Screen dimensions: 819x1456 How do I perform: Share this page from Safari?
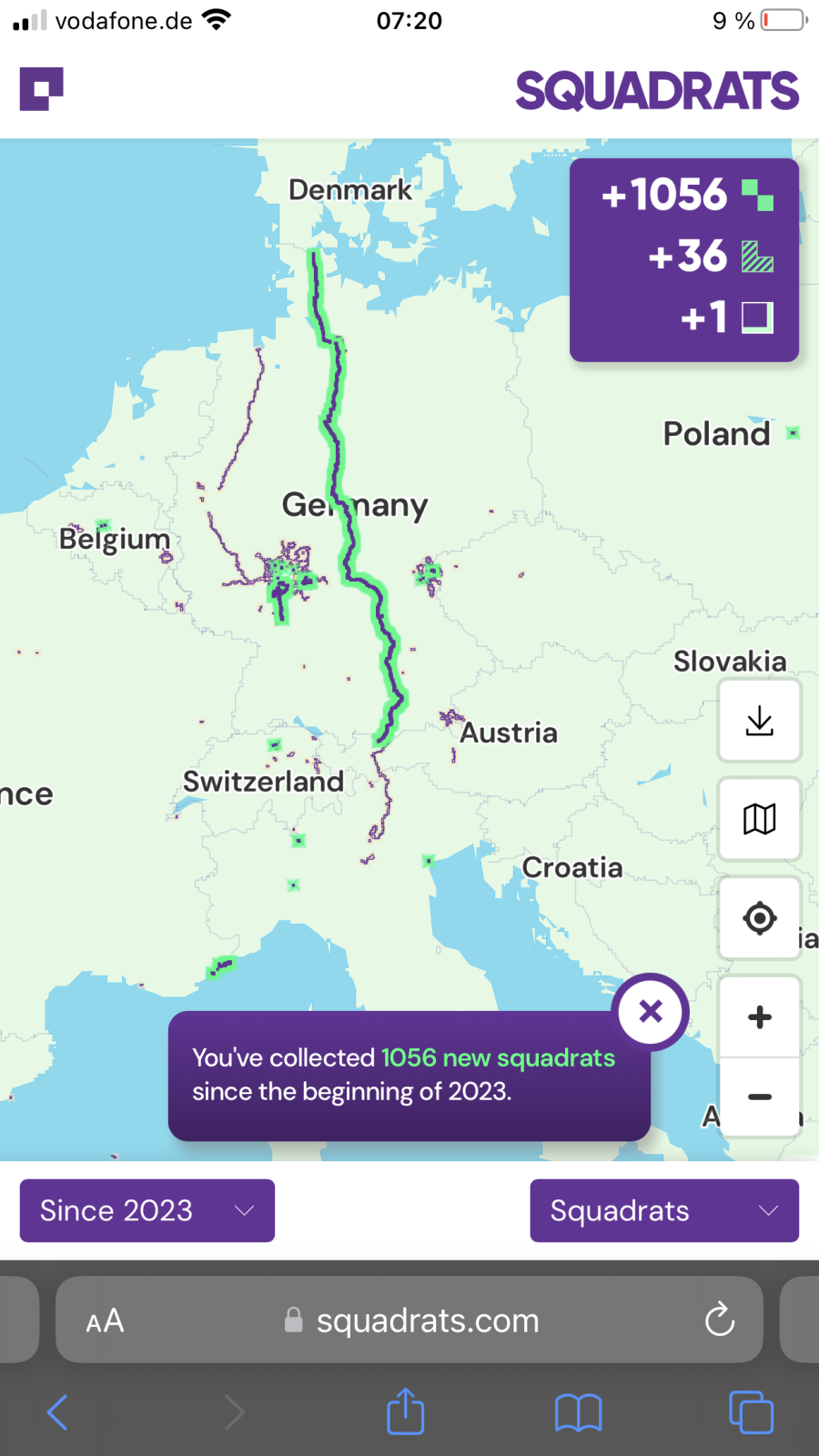(406, 1411)
